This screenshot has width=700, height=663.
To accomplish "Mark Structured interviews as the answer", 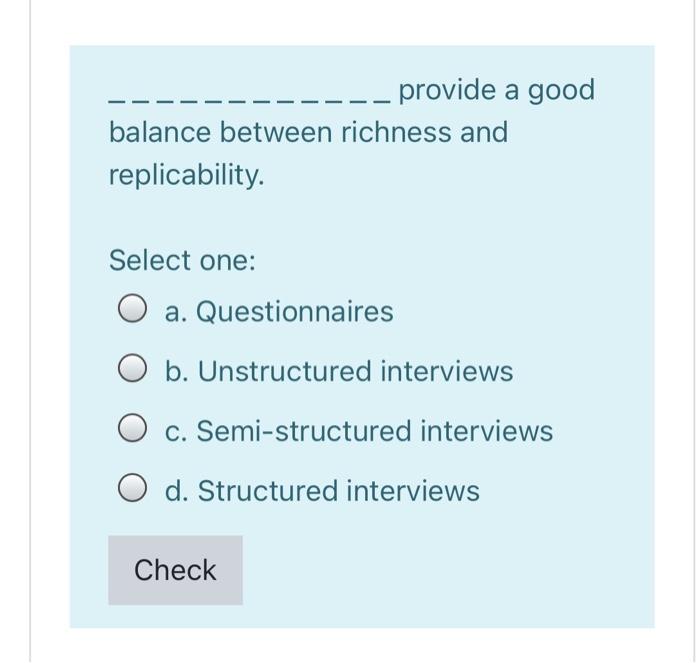I will coord(134,492).
